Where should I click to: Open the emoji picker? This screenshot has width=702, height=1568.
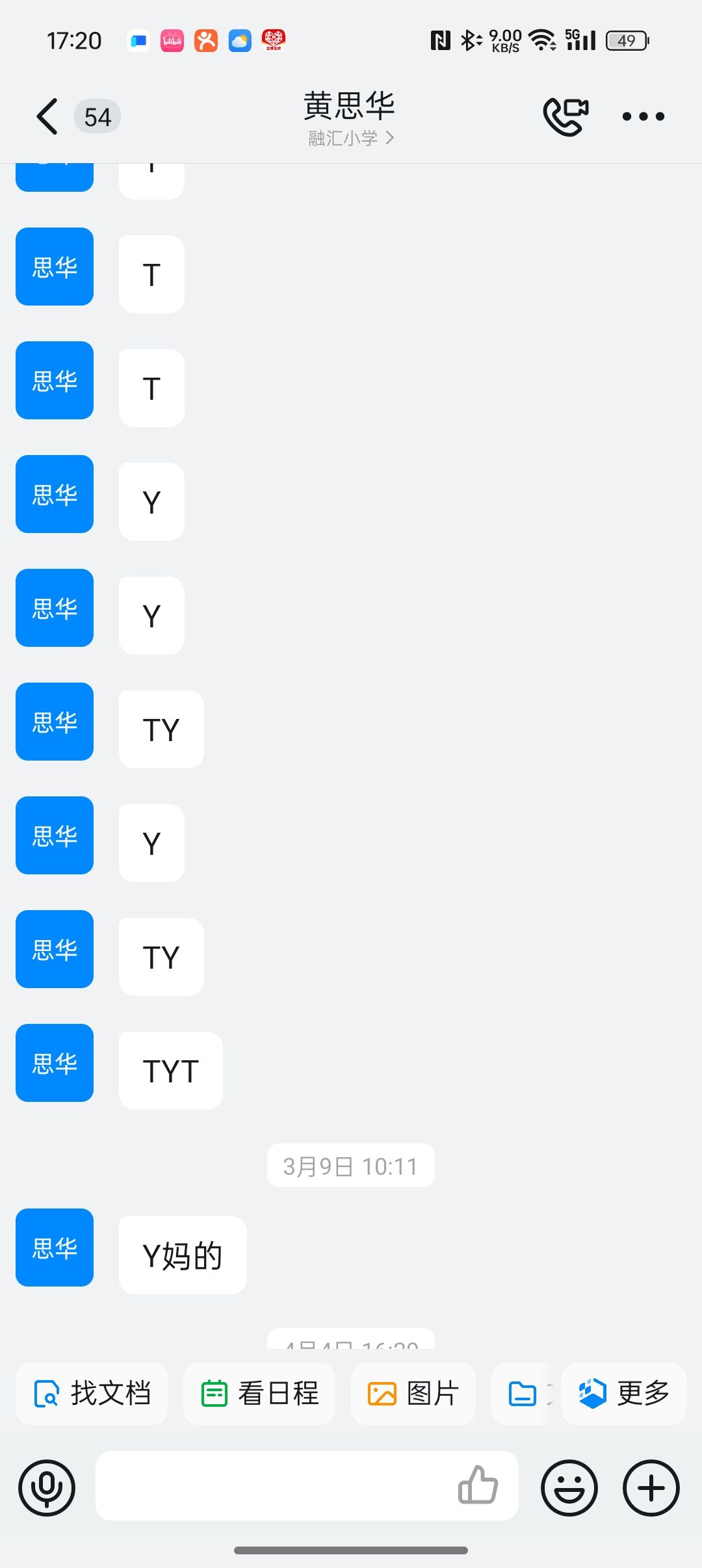pyautogui.click(x=569, y=1488)
